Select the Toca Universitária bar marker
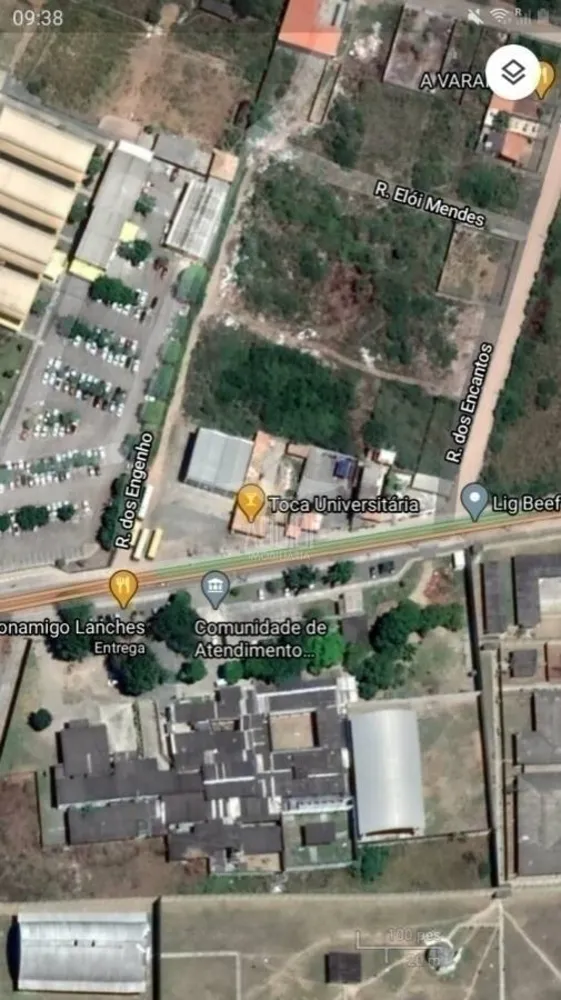 coord(251,503)
